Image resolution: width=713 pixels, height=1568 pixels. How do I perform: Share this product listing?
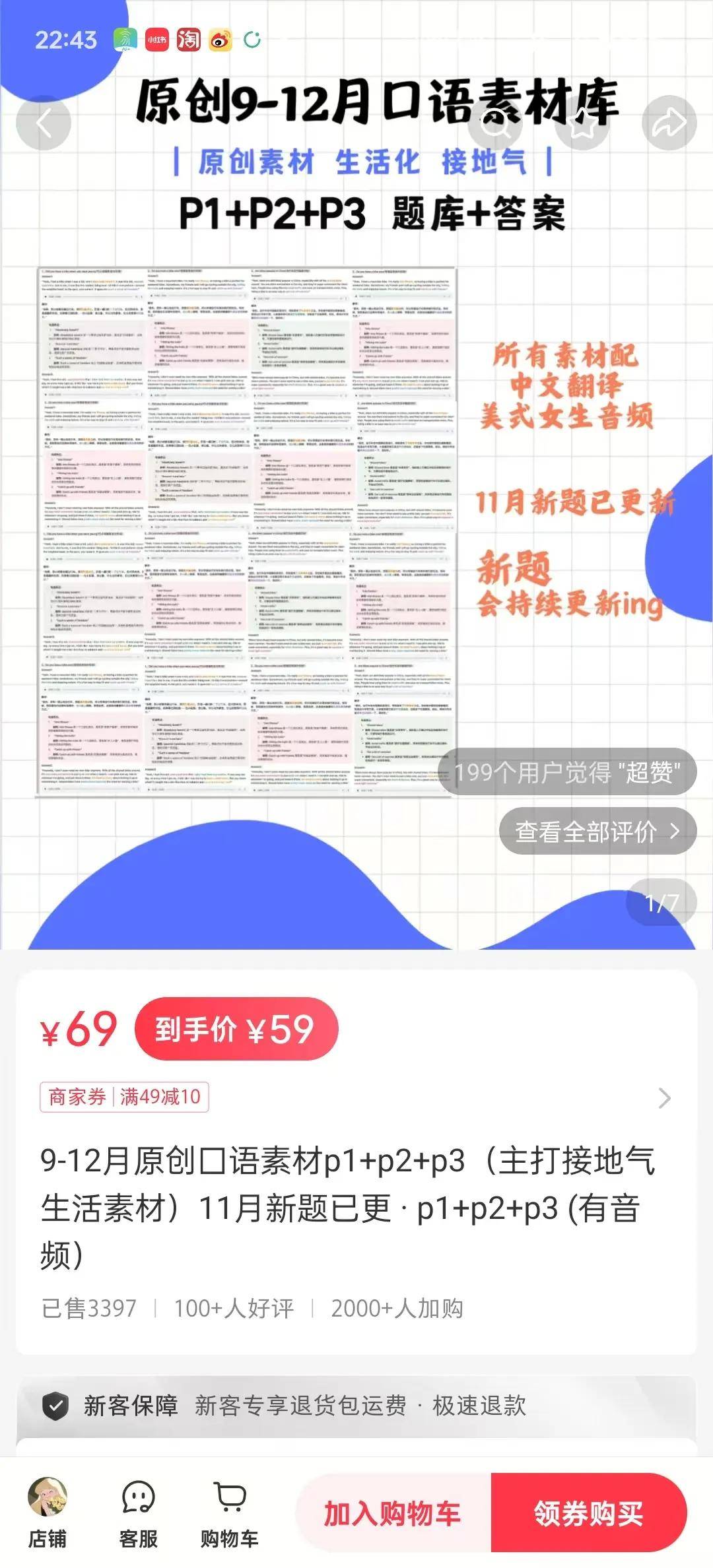669,123
